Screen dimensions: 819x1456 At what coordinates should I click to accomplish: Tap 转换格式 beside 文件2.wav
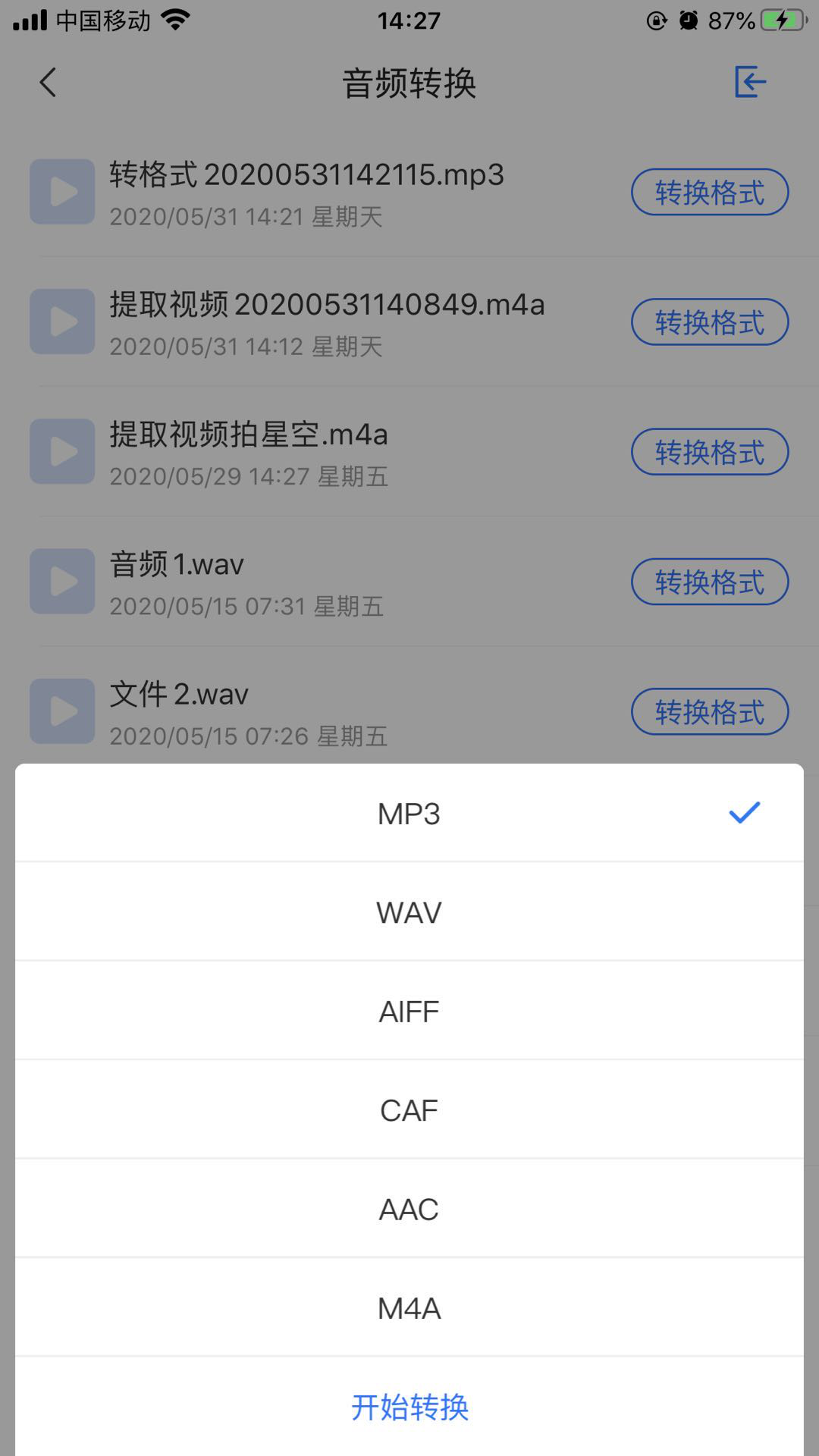710,712
